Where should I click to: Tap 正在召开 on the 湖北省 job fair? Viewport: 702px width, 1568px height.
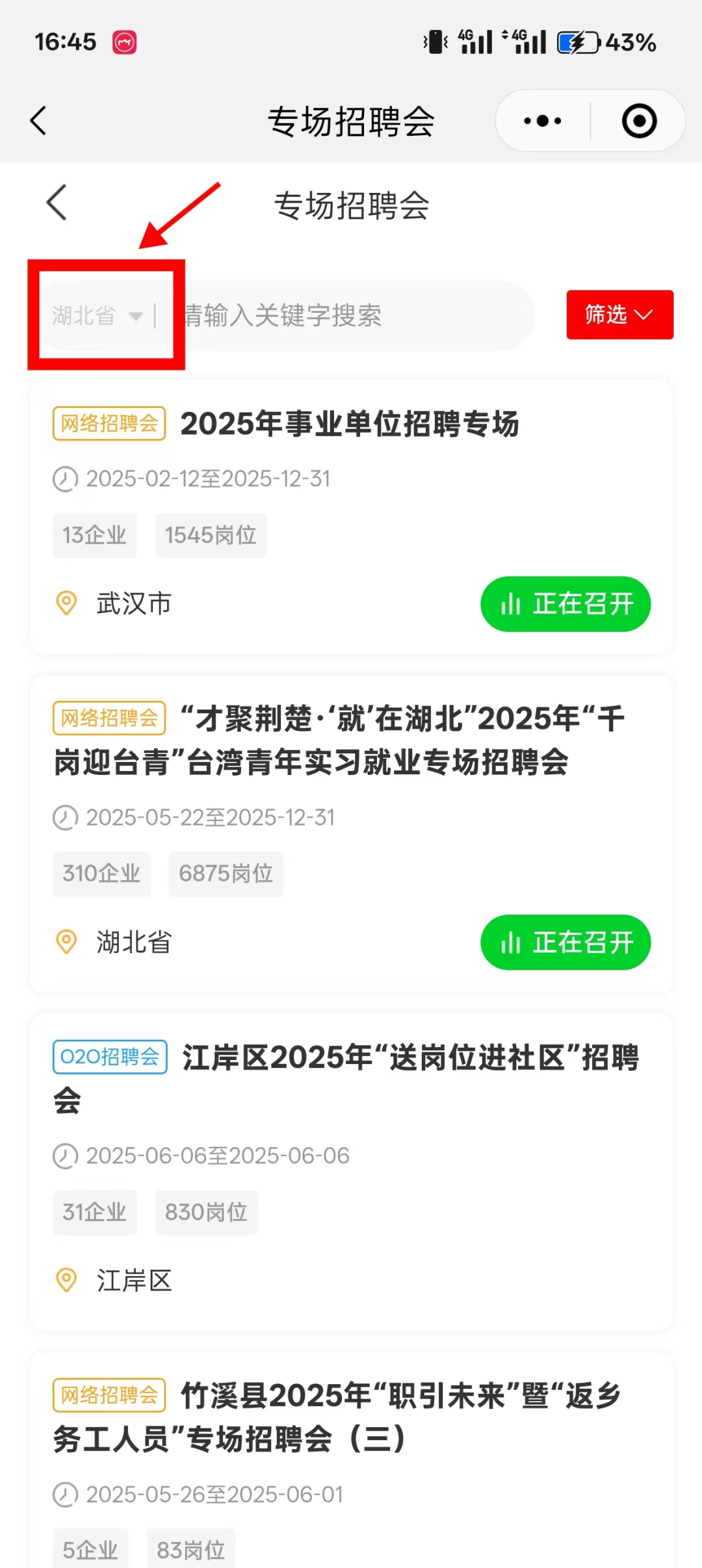(565, 942)
